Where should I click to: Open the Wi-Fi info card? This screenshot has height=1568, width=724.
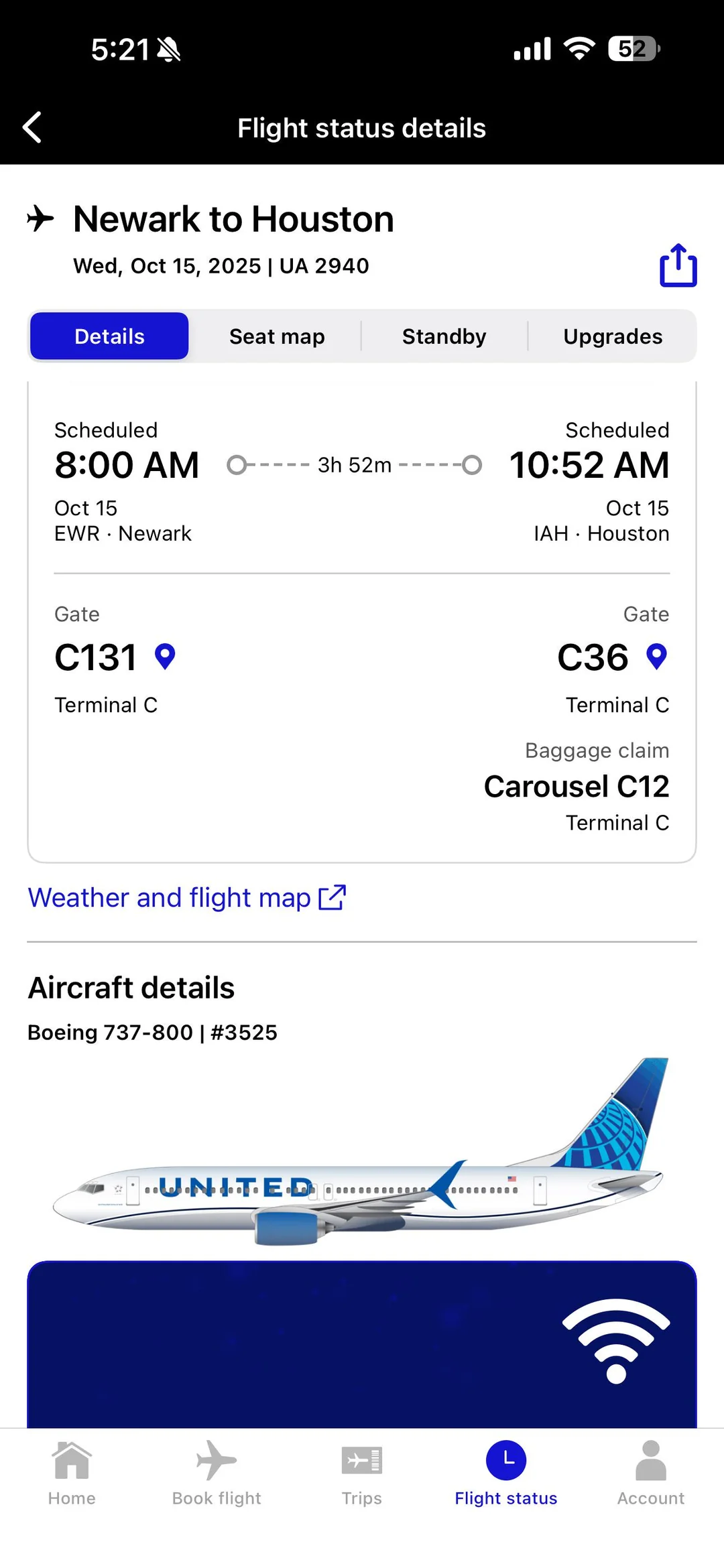[362, 1344]
